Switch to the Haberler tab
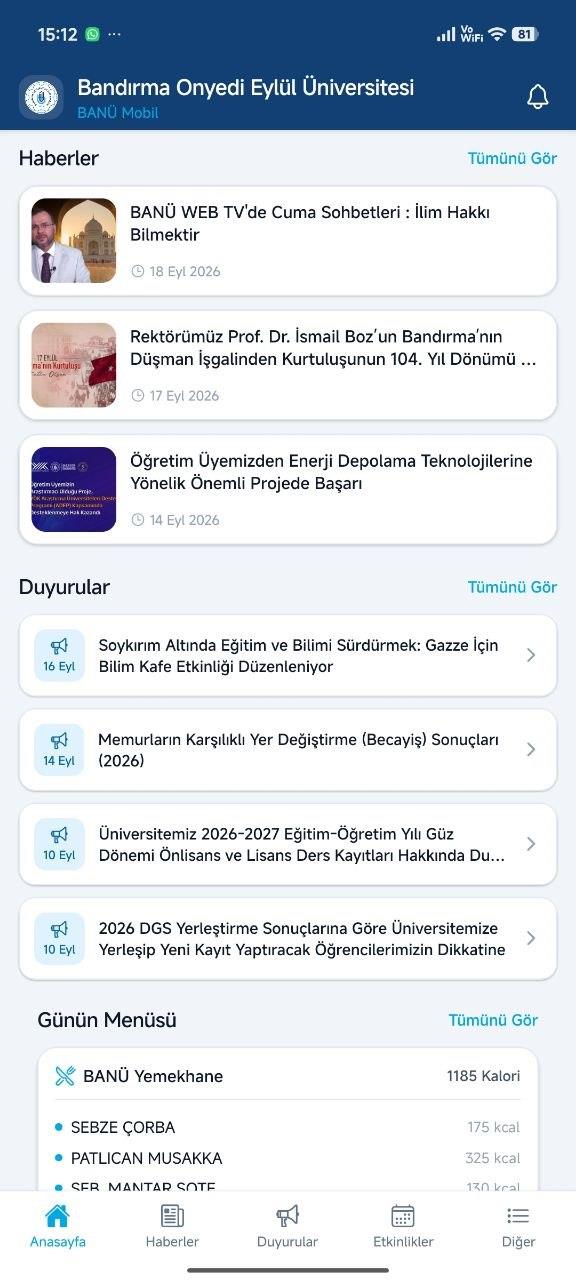This screenshot has height=1280, width=576. click(x=172, y=1227)
